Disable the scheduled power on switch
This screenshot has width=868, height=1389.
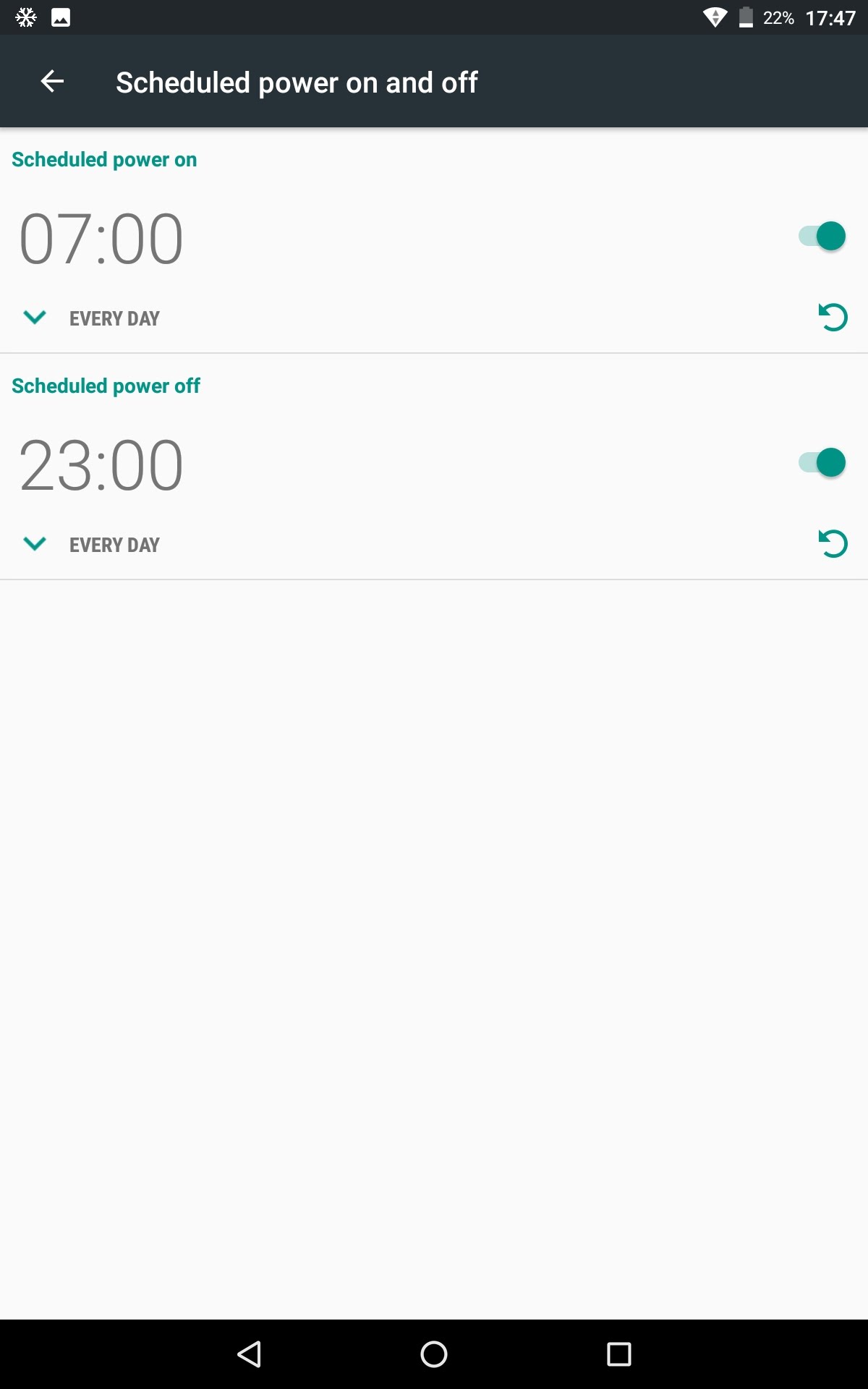(822, 236)
